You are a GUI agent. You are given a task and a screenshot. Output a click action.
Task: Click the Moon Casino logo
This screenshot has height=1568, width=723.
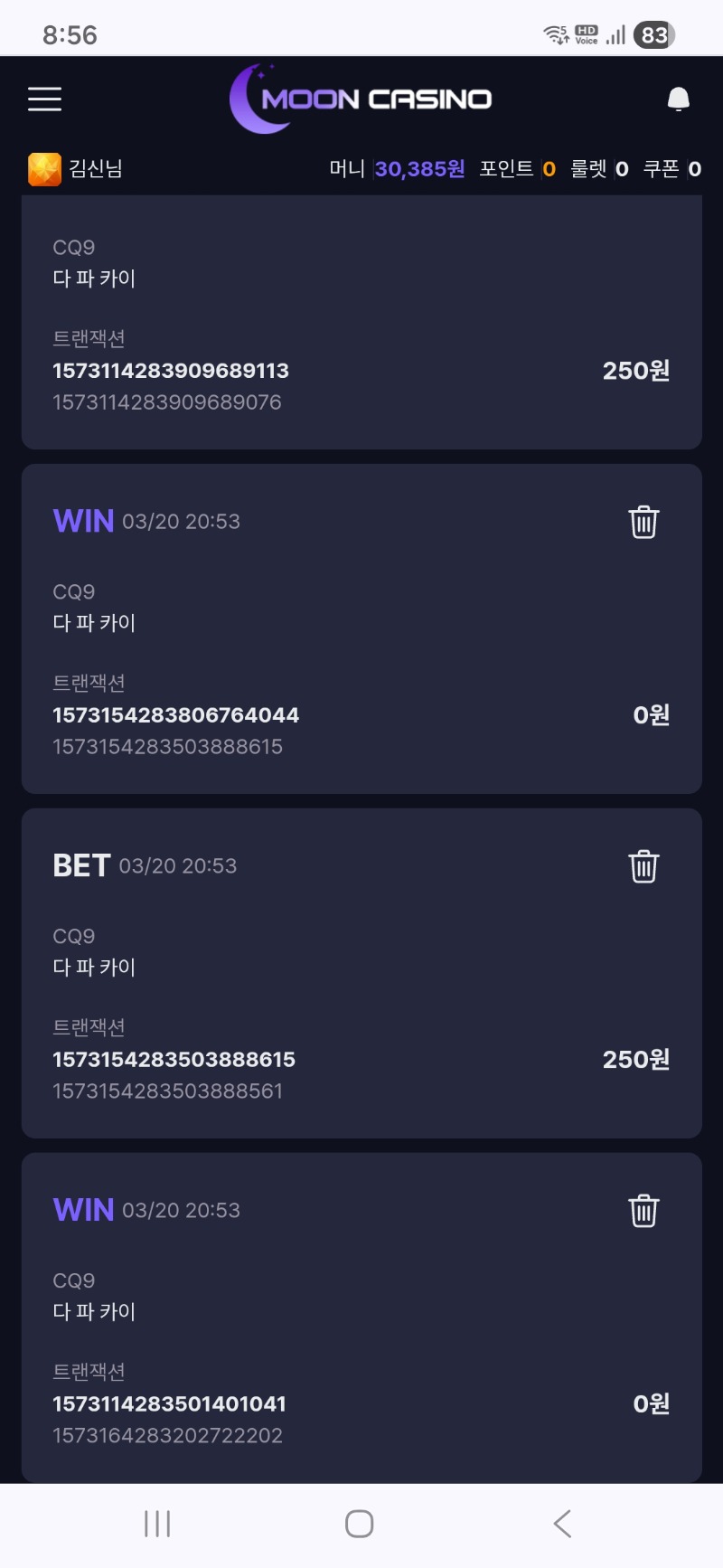click(361, 99)
